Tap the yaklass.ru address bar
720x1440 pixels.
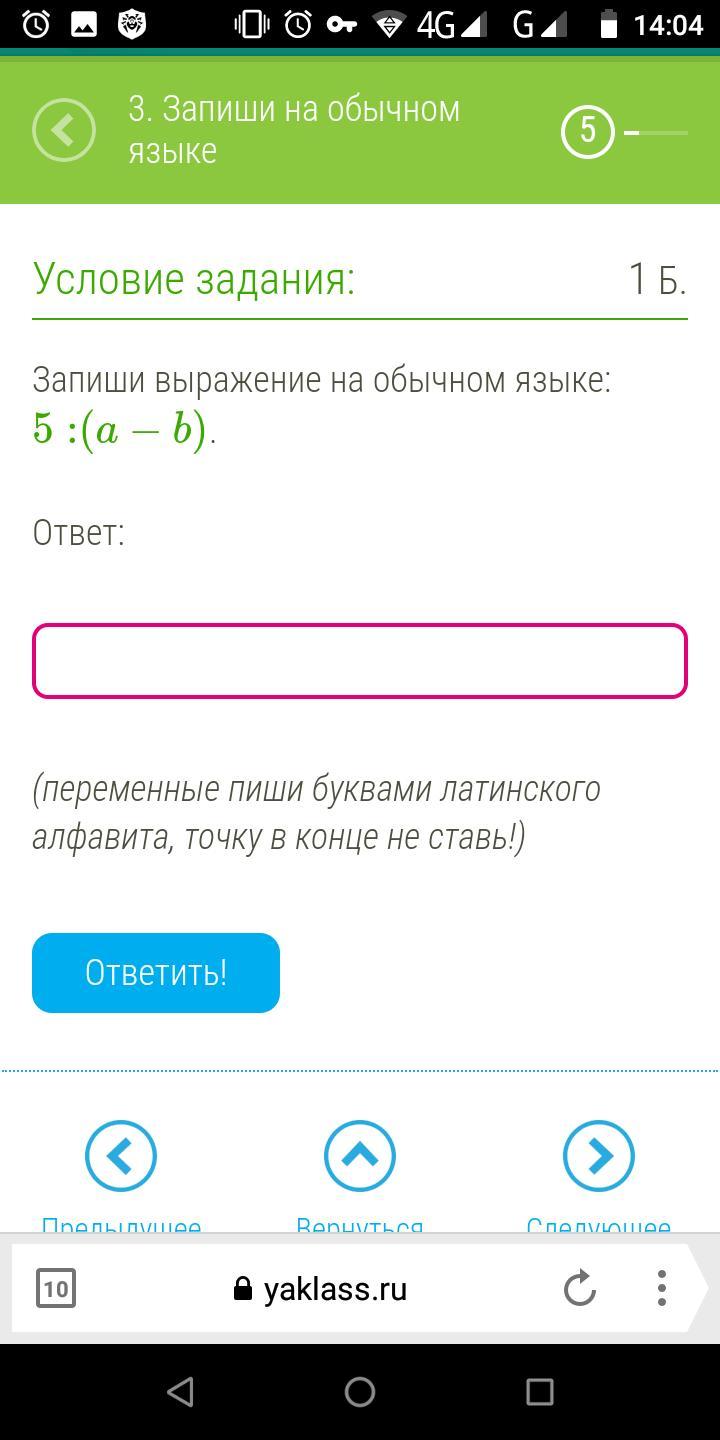point(320,1289)
